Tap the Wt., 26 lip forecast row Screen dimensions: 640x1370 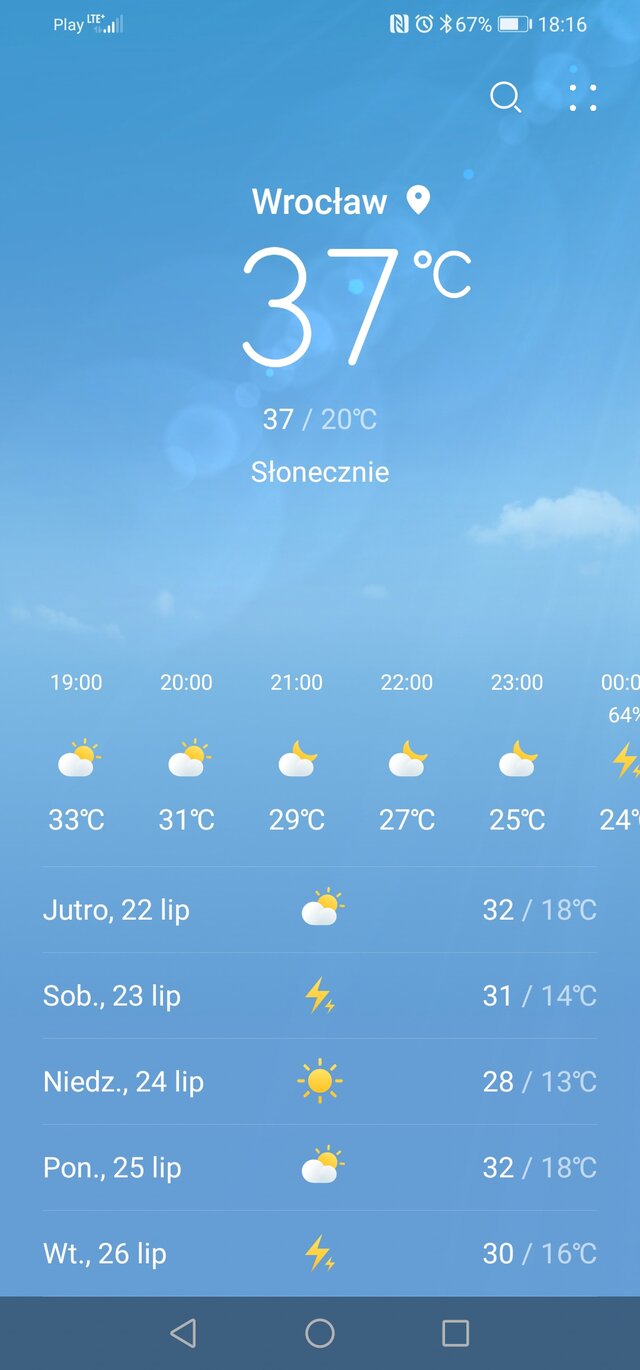[320, 1254]
